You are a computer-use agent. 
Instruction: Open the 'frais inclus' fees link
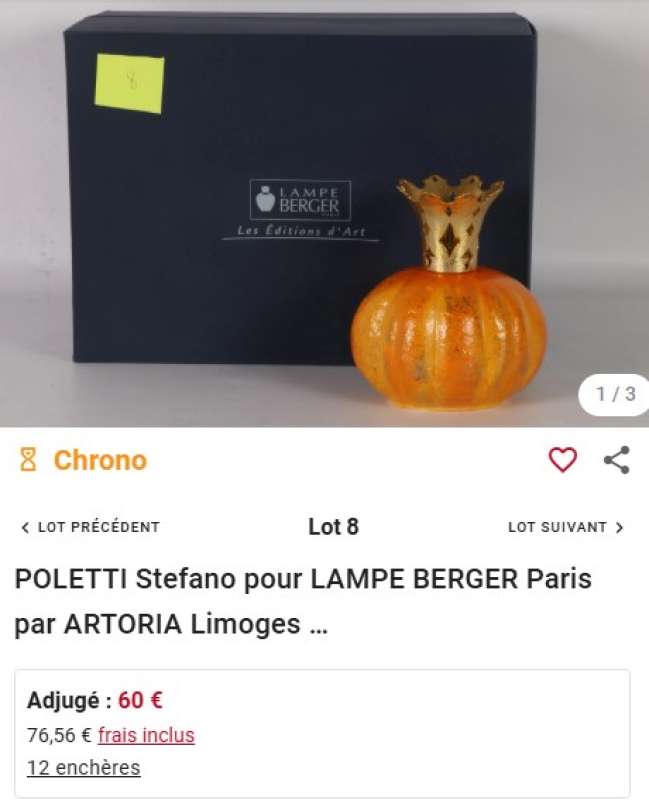(146, 736)
